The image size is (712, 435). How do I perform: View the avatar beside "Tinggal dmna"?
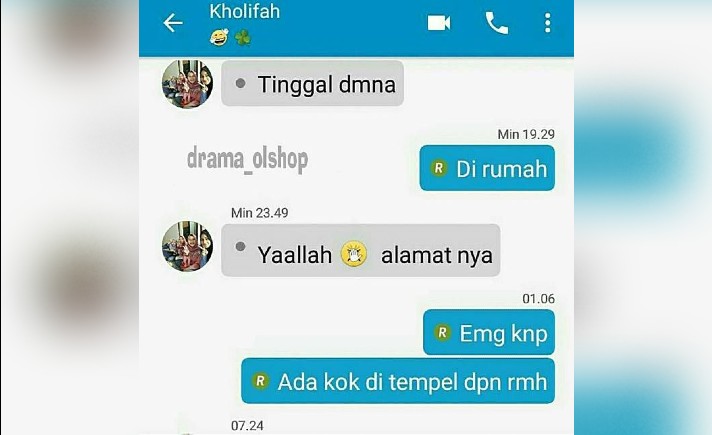click(x=187, y=84)
